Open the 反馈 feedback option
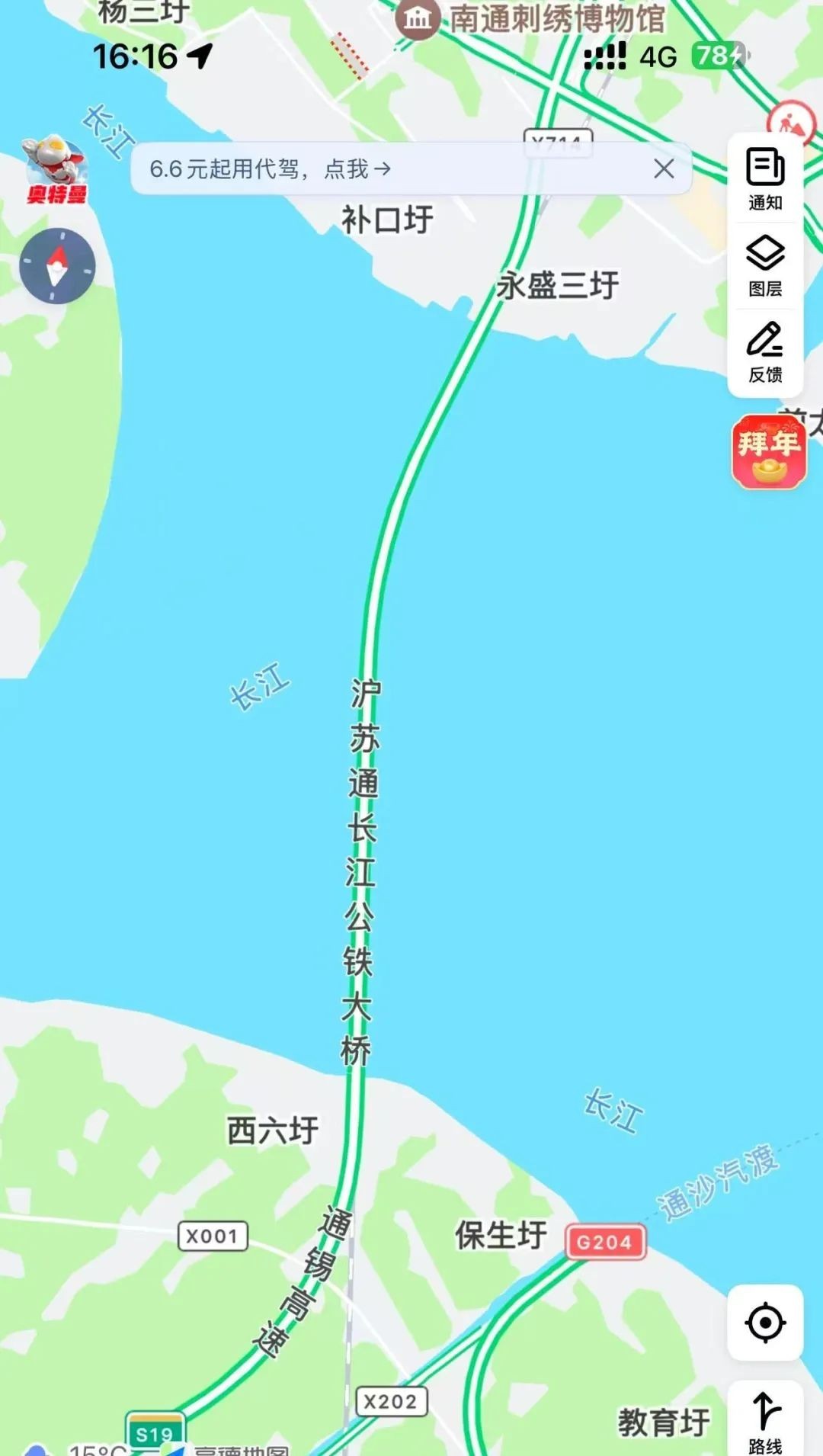Screen dimensions: 823x1456 (765, 351)
